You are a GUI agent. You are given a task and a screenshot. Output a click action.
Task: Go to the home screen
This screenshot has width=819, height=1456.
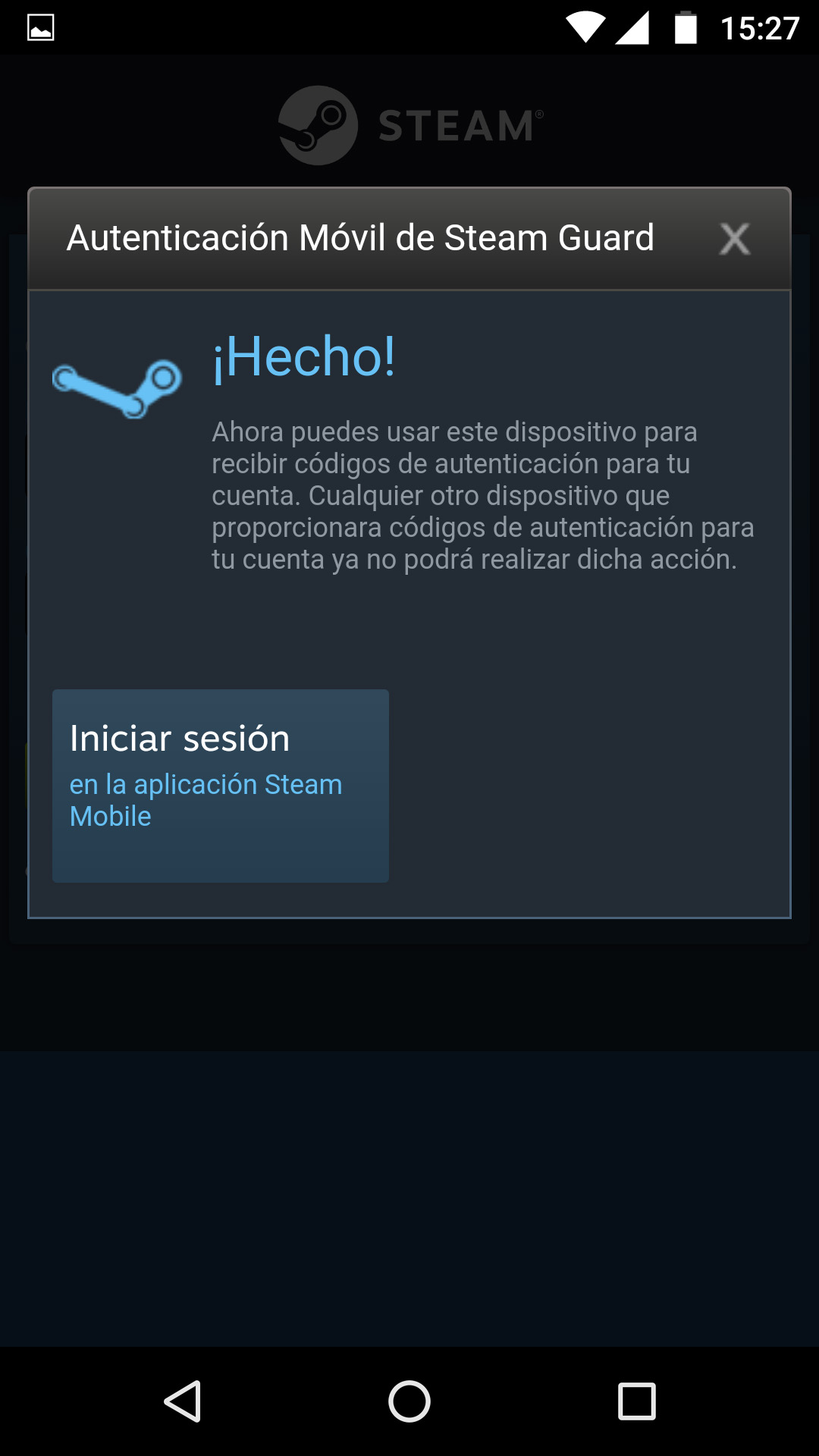point(409,1401)
